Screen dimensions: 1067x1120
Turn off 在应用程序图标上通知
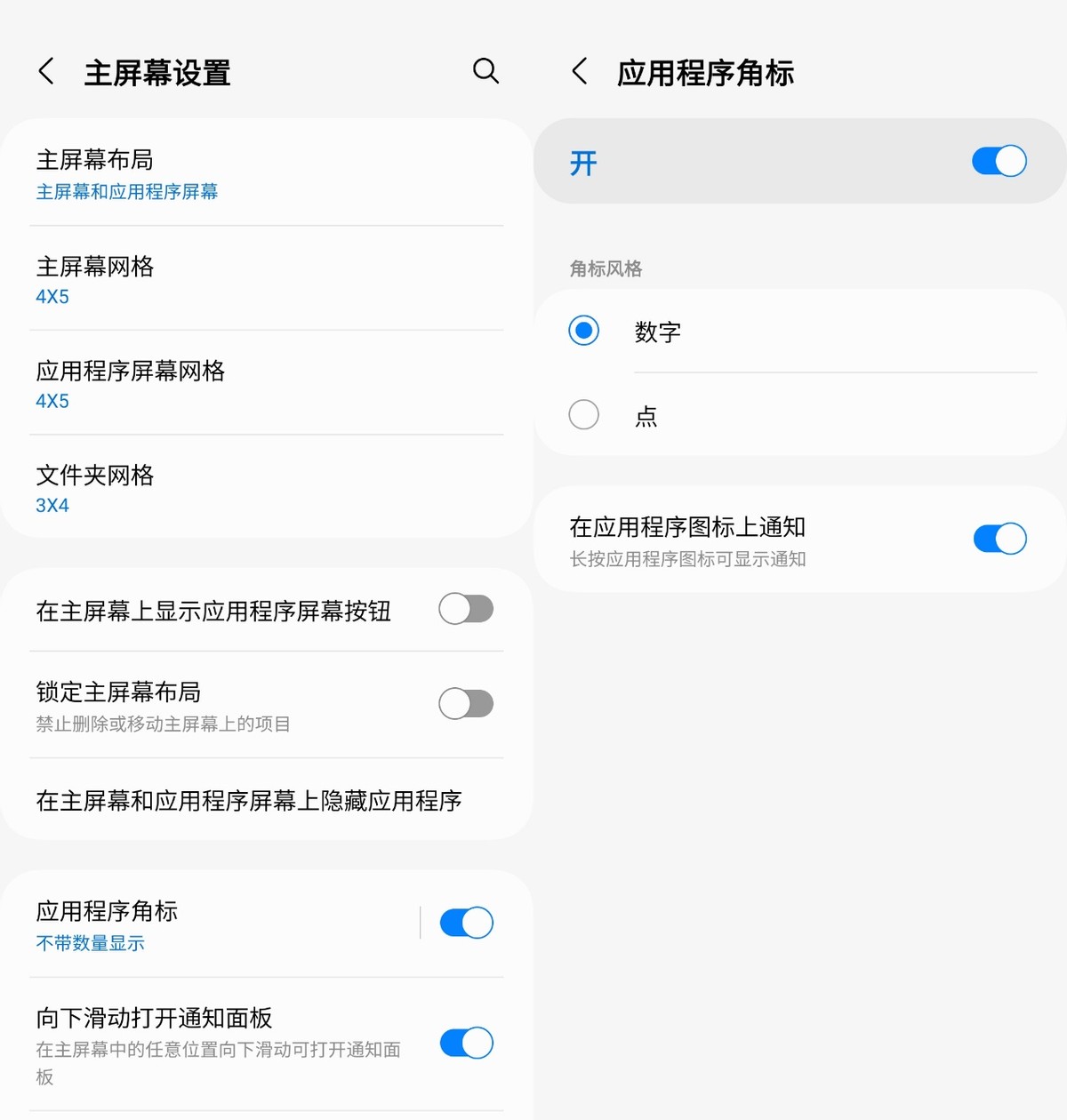click(x=999, y=539)
